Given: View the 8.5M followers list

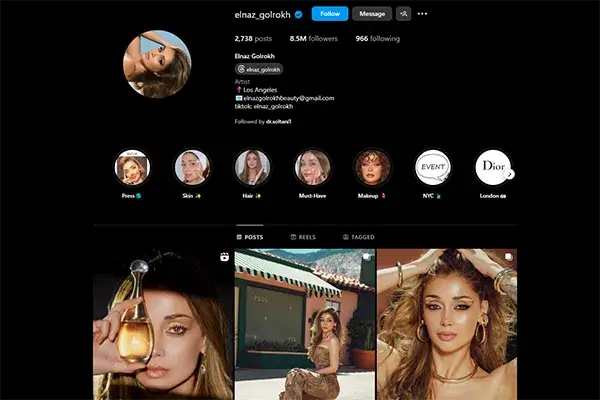Looking at the screenshot, I should coord(312,38).
